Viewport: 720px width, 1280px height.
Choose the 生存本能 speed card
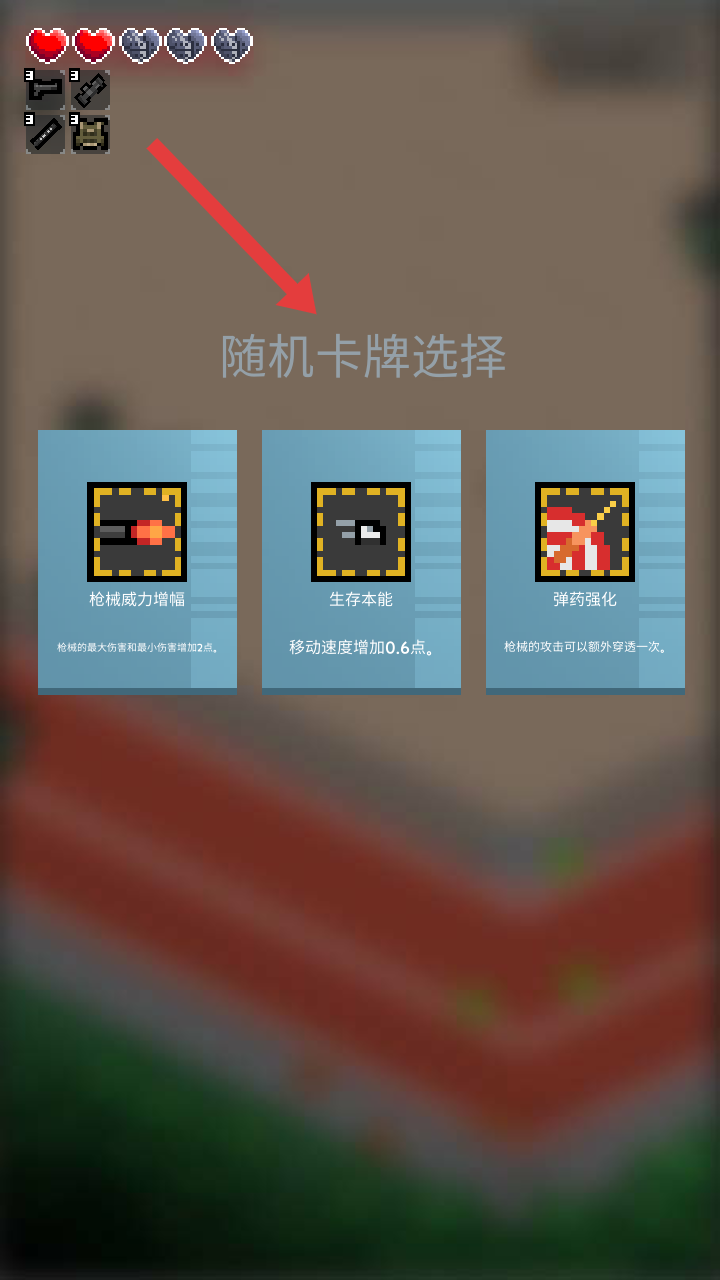361,561
